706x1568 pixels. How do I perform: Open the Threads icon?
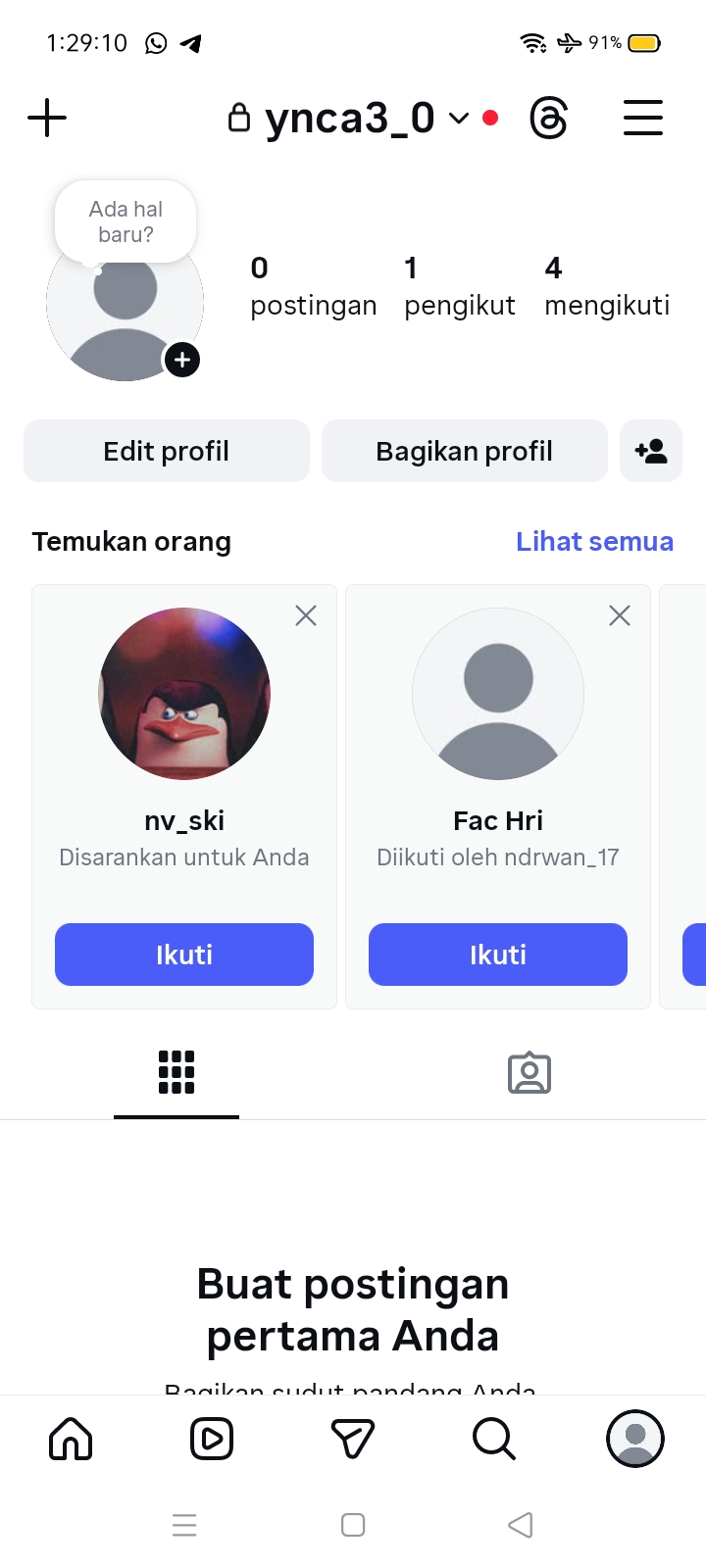click(549, 119)
